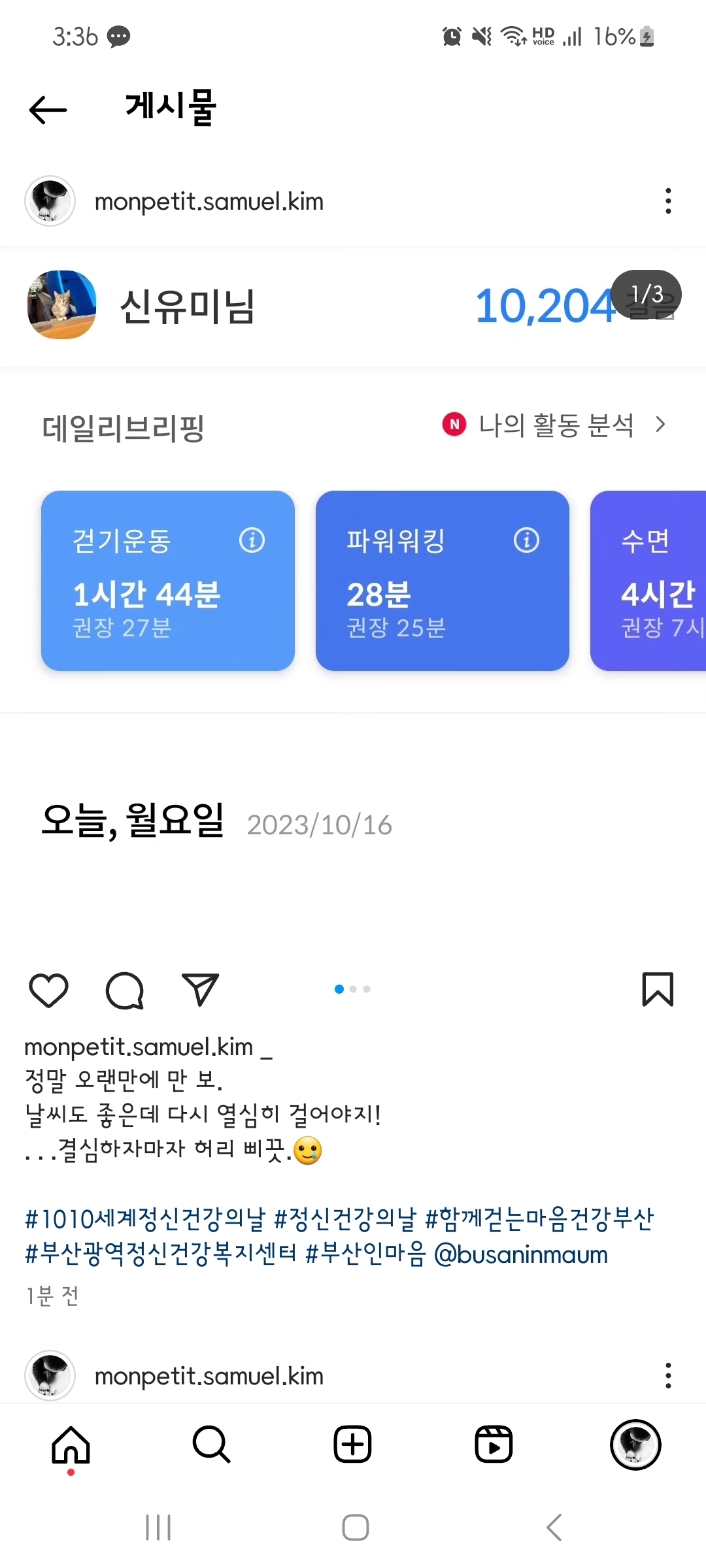Open the hashtag #1010세계정신건강의날
This screenshot has height=1568, width=706.
[145, 1219]
